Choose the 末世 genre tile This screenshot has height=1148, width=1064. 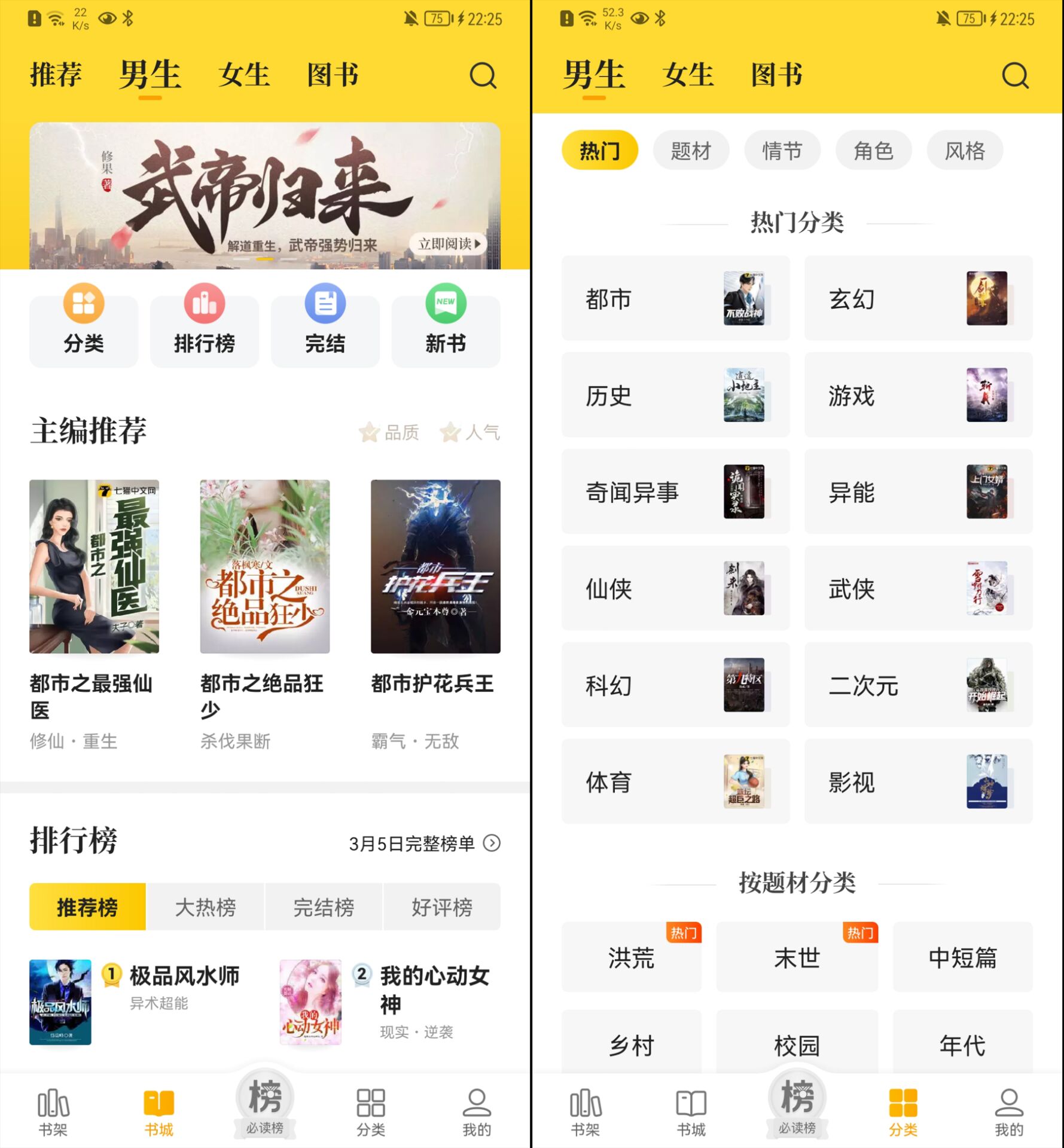coord(797,958)
